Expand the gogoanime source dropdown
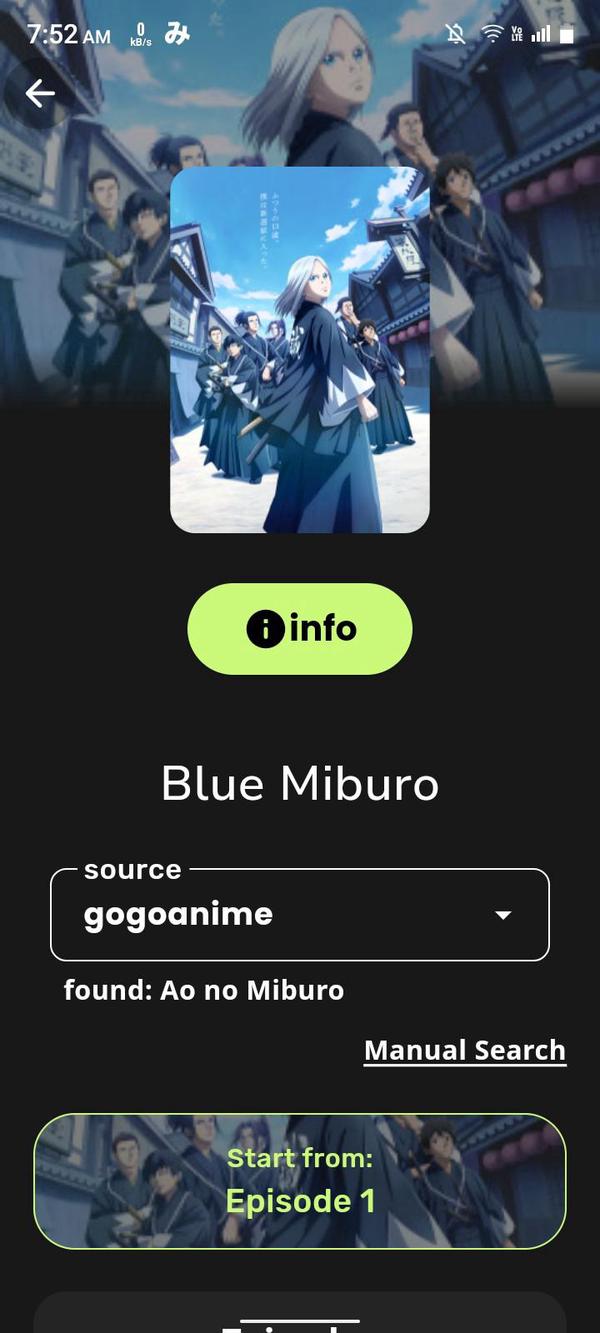 click(300, 915)
